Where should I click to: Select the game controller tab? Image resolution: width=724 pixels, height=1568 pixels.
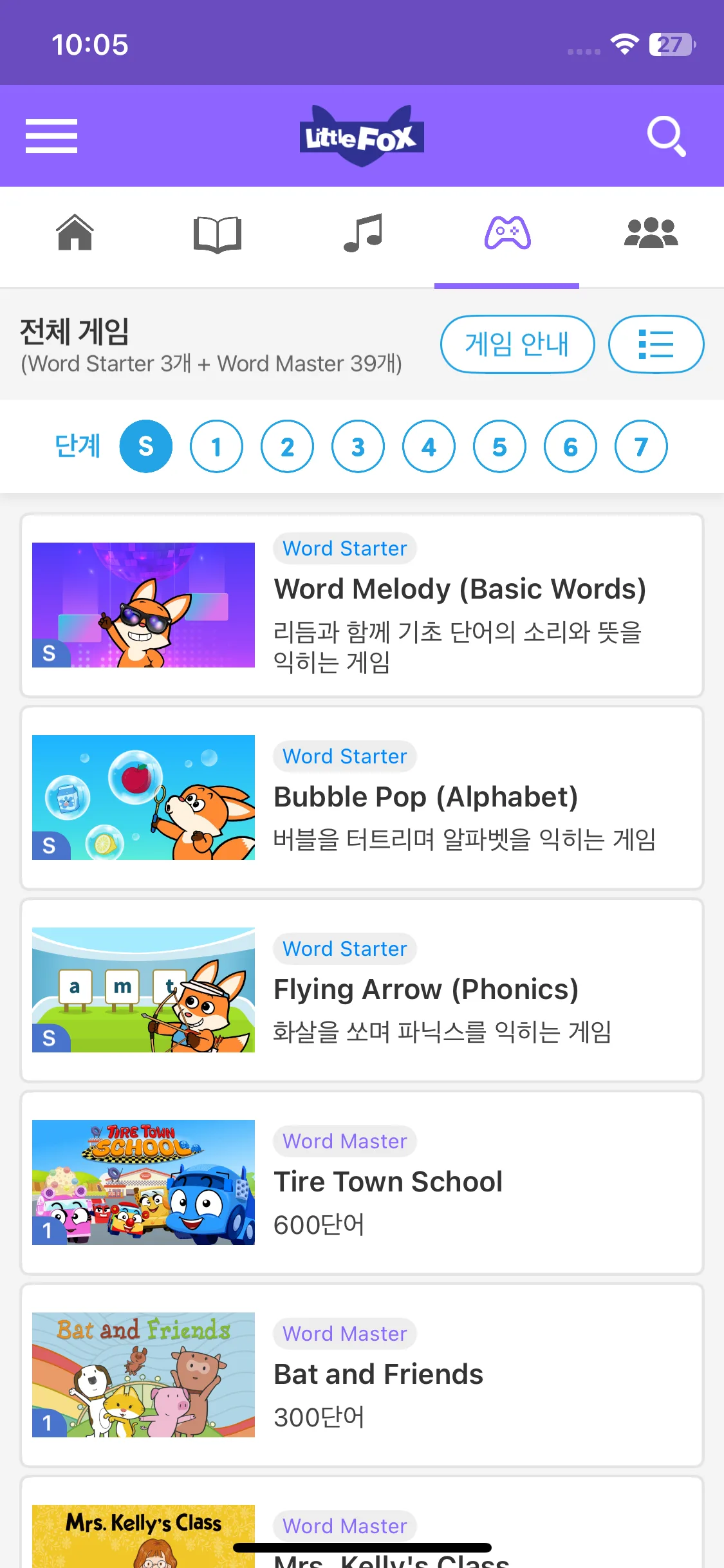[507, 233]
